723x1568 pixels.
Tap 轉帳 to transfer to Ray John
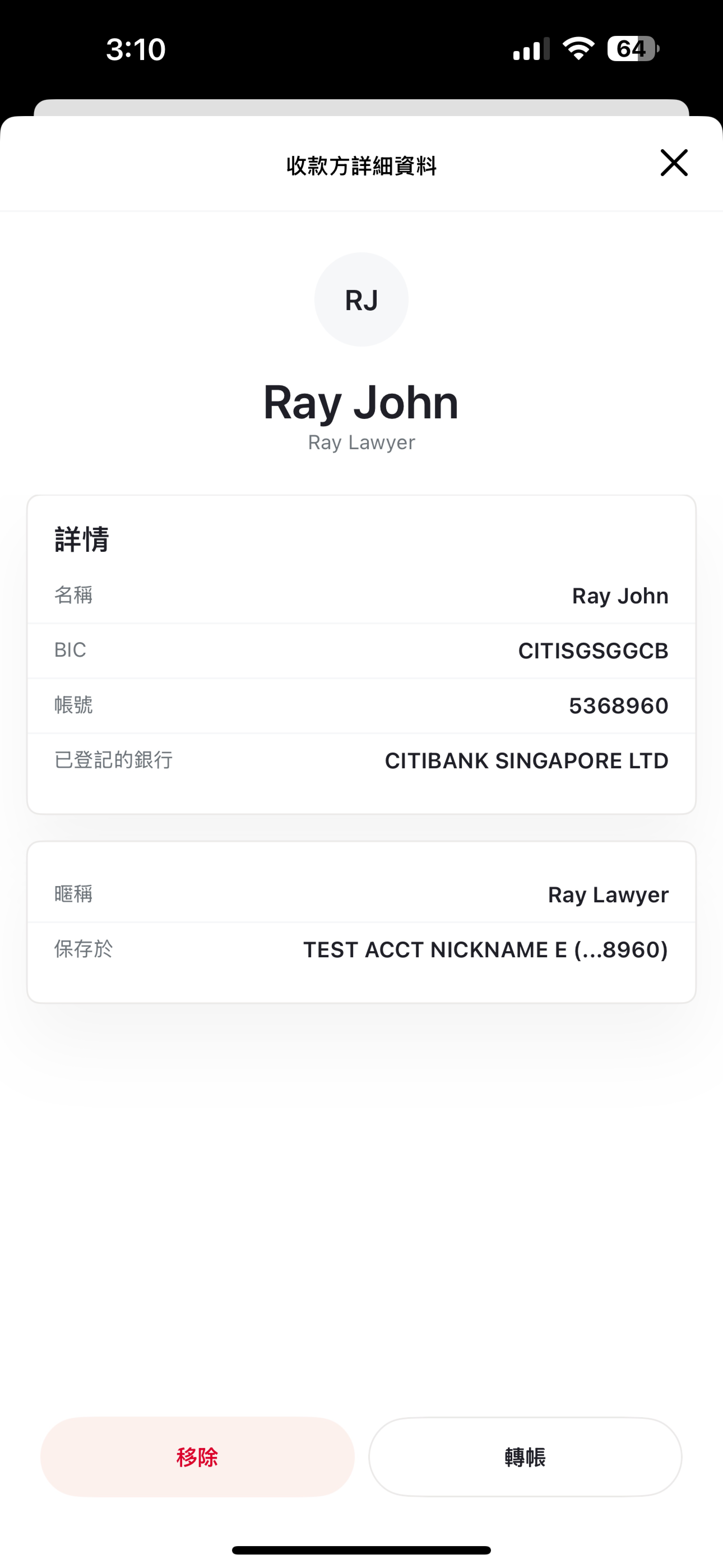pyautogui.click(x=525, y=1457)
